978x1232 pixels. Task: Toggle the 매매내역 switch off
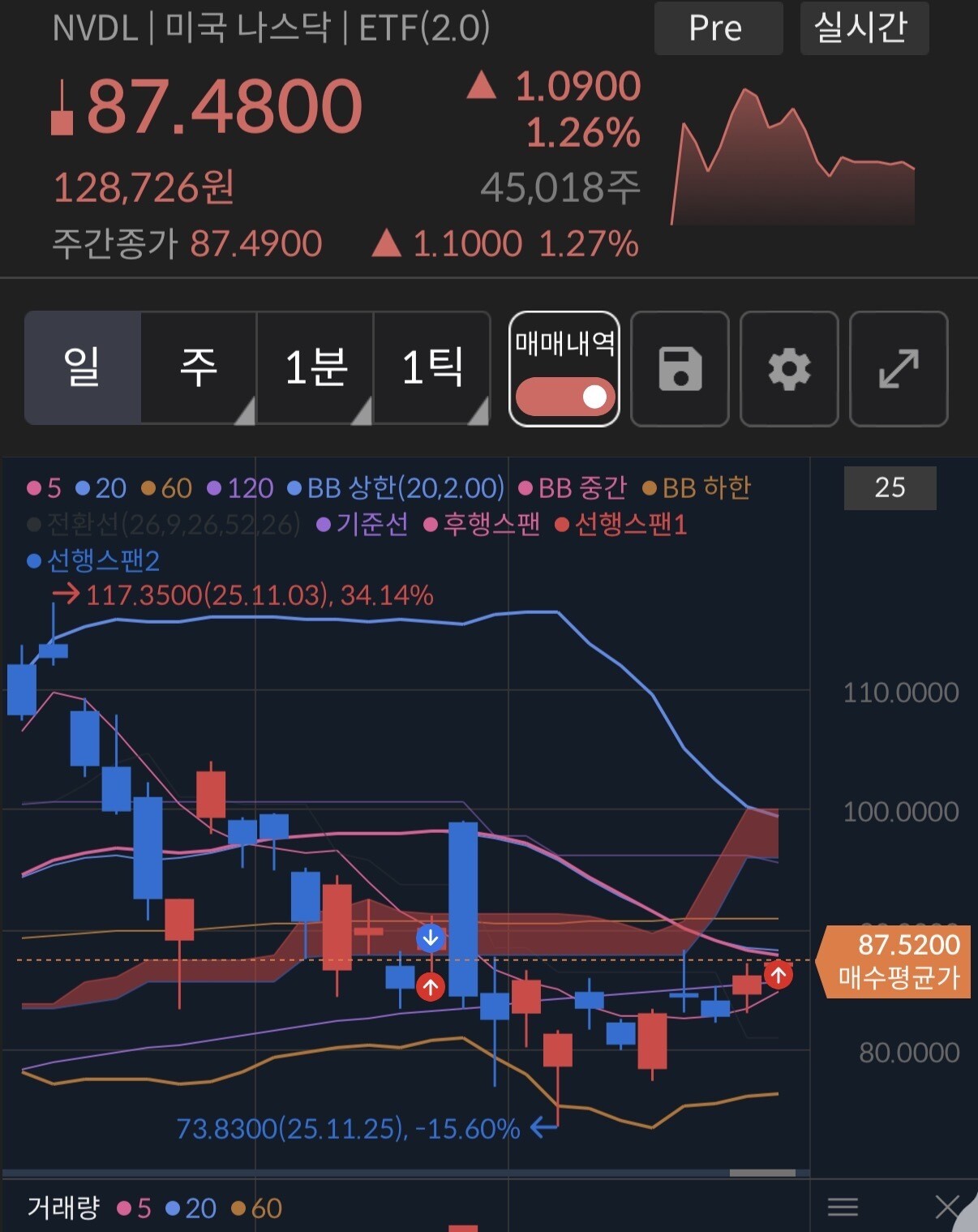[x=565, y=396]
